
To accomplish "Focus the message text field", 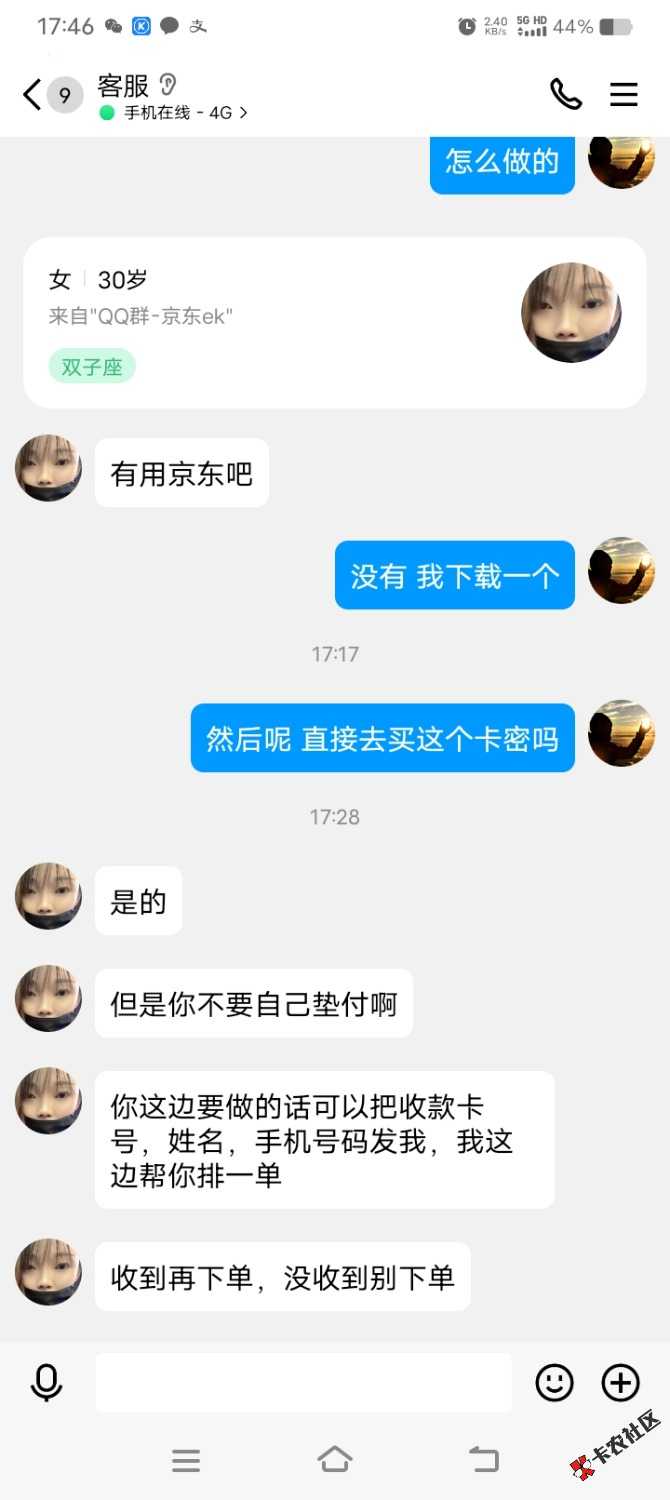I will point(303,1383).
